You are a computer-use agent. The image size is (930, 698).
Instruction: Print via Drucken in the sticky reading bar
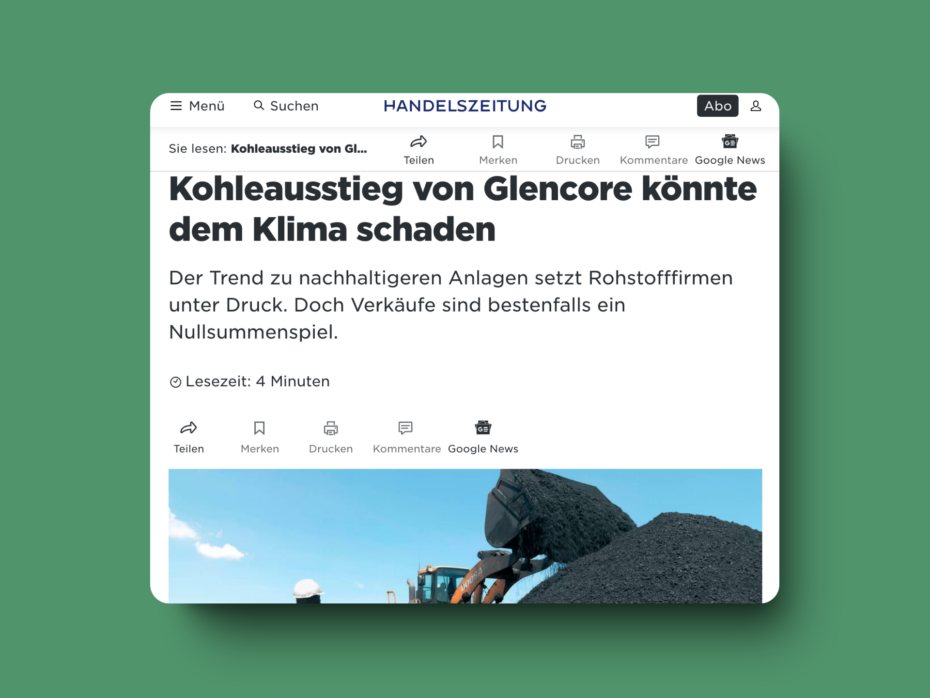point(578,149)
